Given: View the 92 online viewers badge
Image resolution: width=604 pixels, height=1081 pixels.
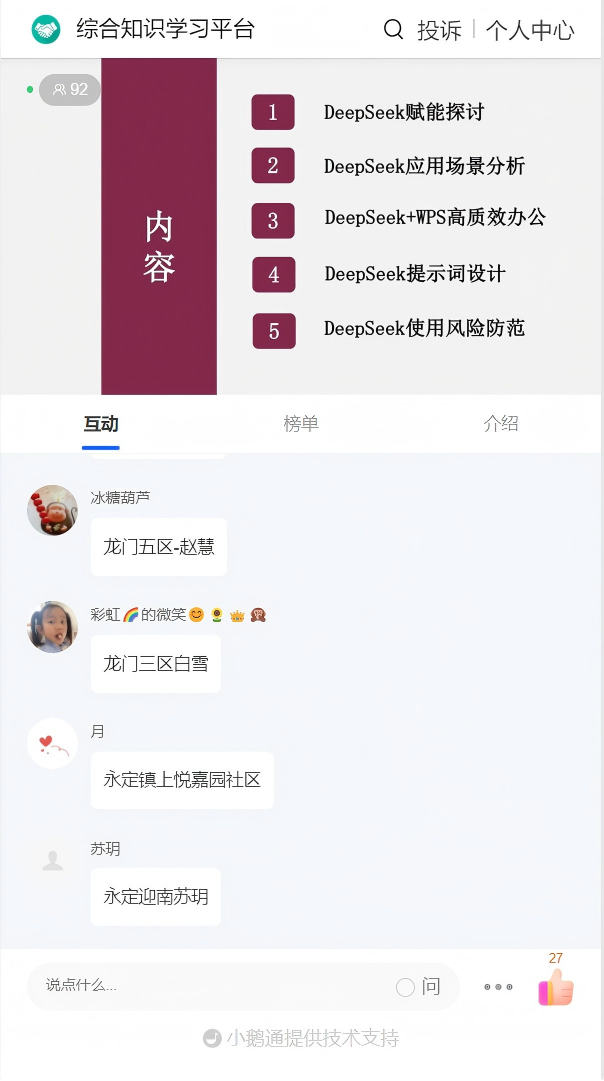Looking at the screenshot, I should (70, 90).
